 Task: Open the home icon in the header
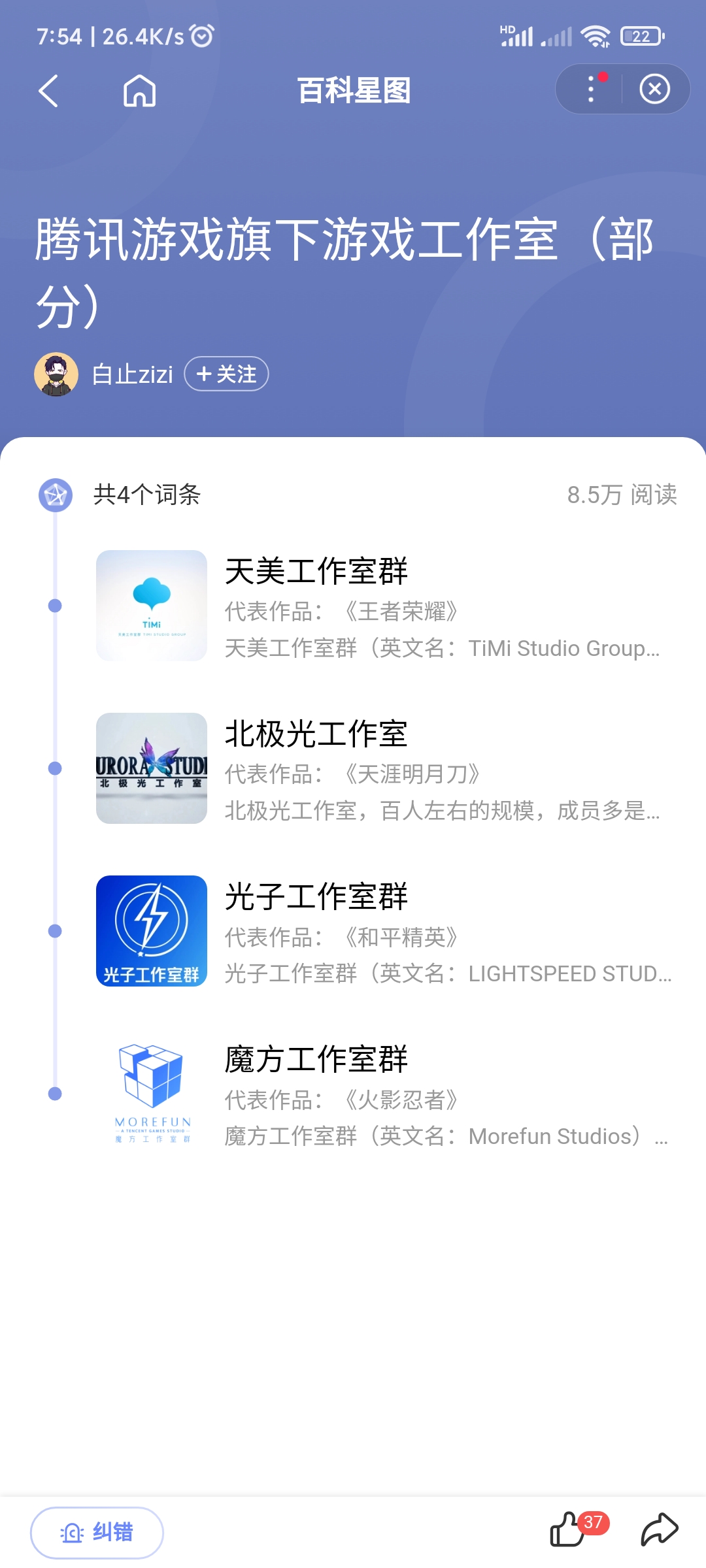(x=140, y=90)
